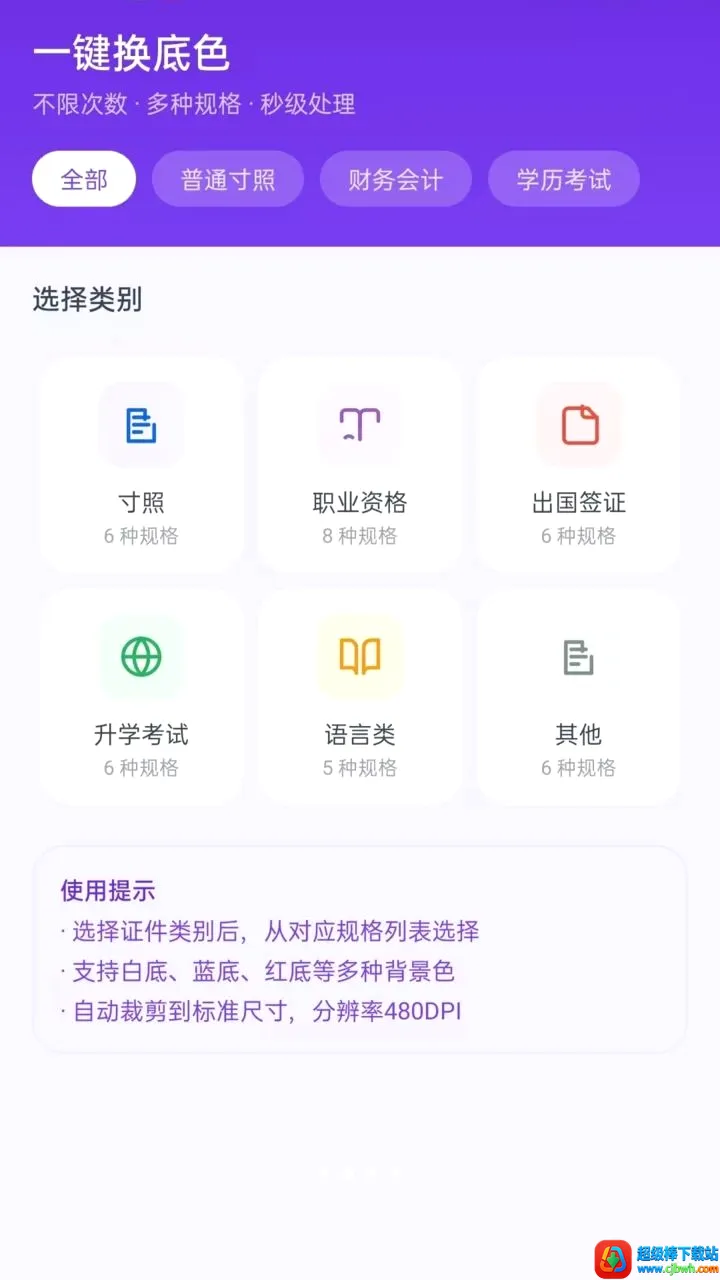720x1280 pixels.
Task: Open the 职业资格 category card
Action: 360,465
